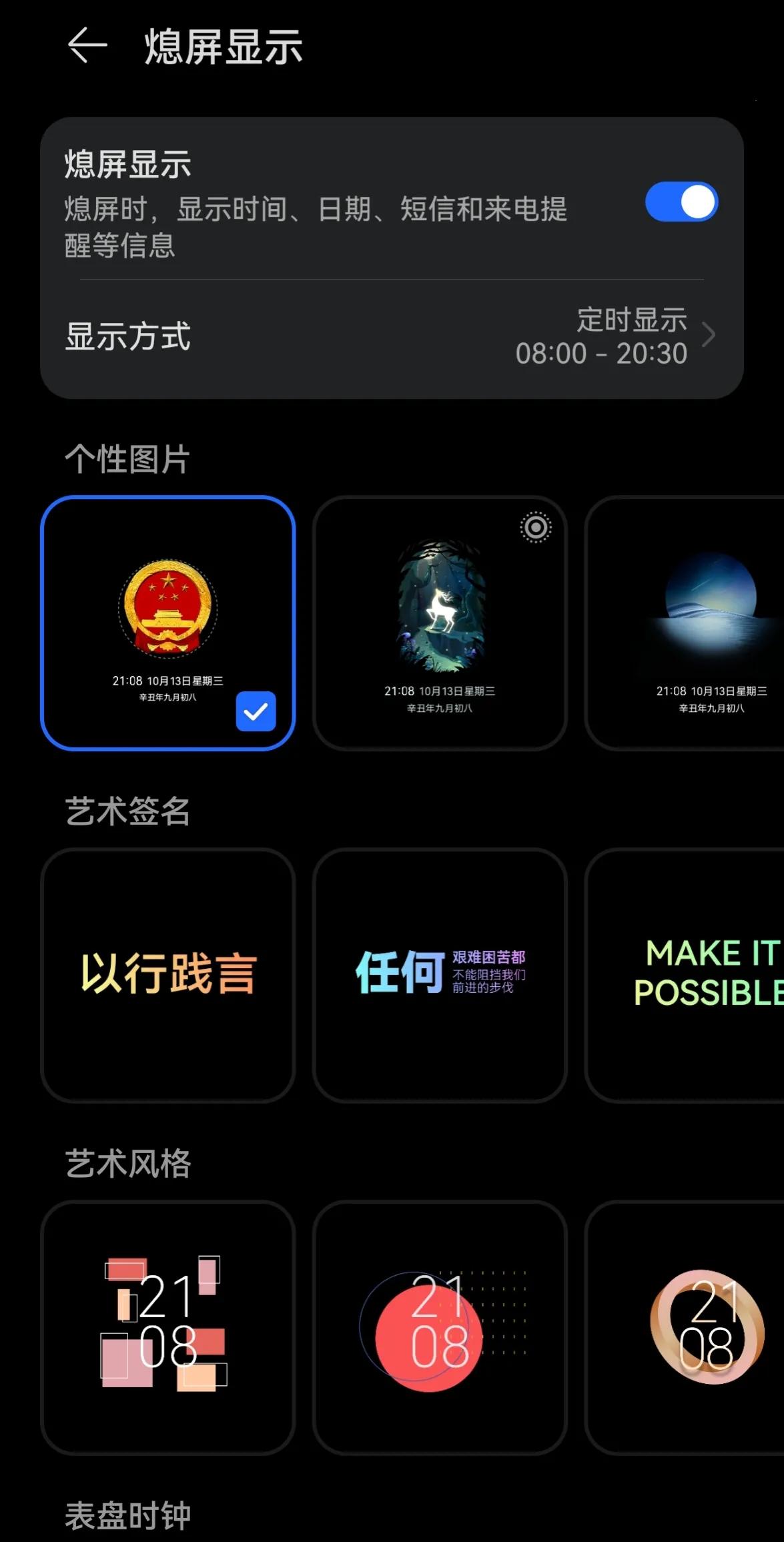Viewport: 784px width, 1542px height.
Task: Go back from 熄屏显示 screen
Action: [87, 45]
